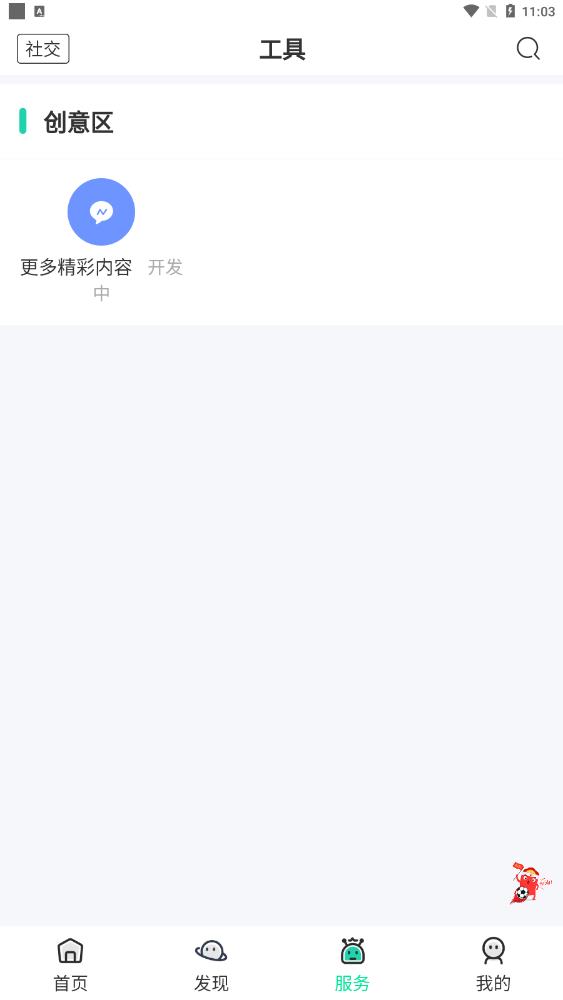Tap the 社交 button
563x1000 pixels.
coord(43,49)
